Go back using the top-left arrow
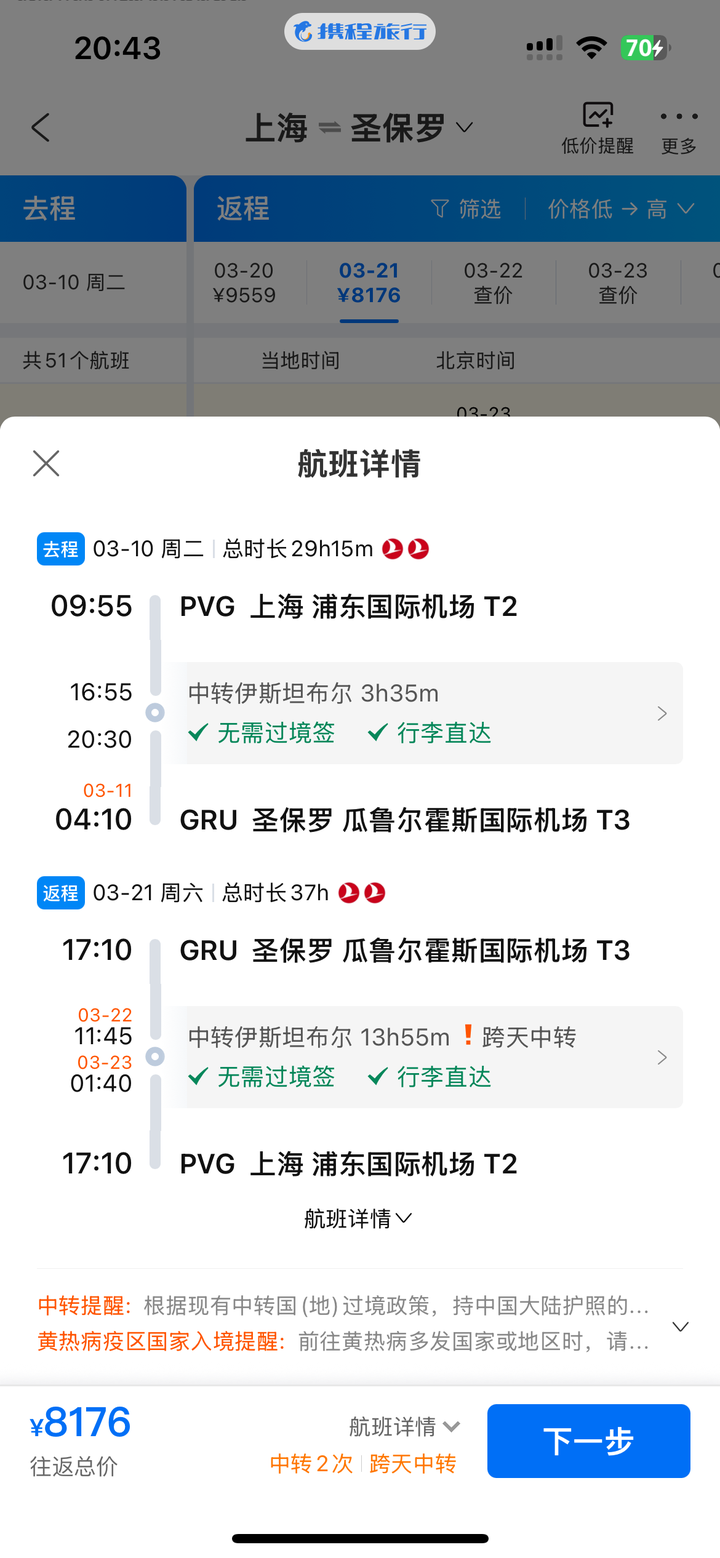The height and width of the screenshot is (1558, 720). (40, 128)
